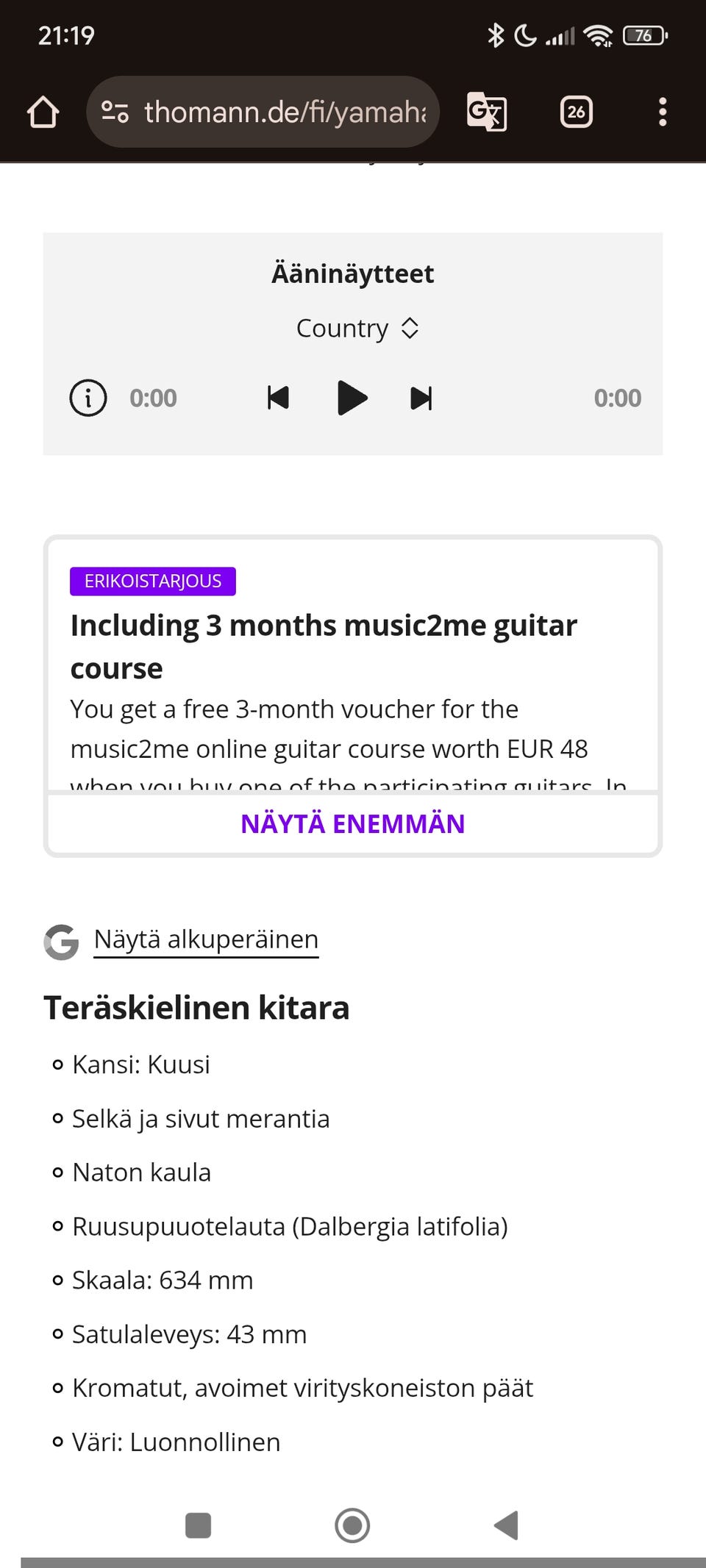Open recent apps from the navigation bar
Viewport: 706px width, 1568px height.
pos(199,1525)
